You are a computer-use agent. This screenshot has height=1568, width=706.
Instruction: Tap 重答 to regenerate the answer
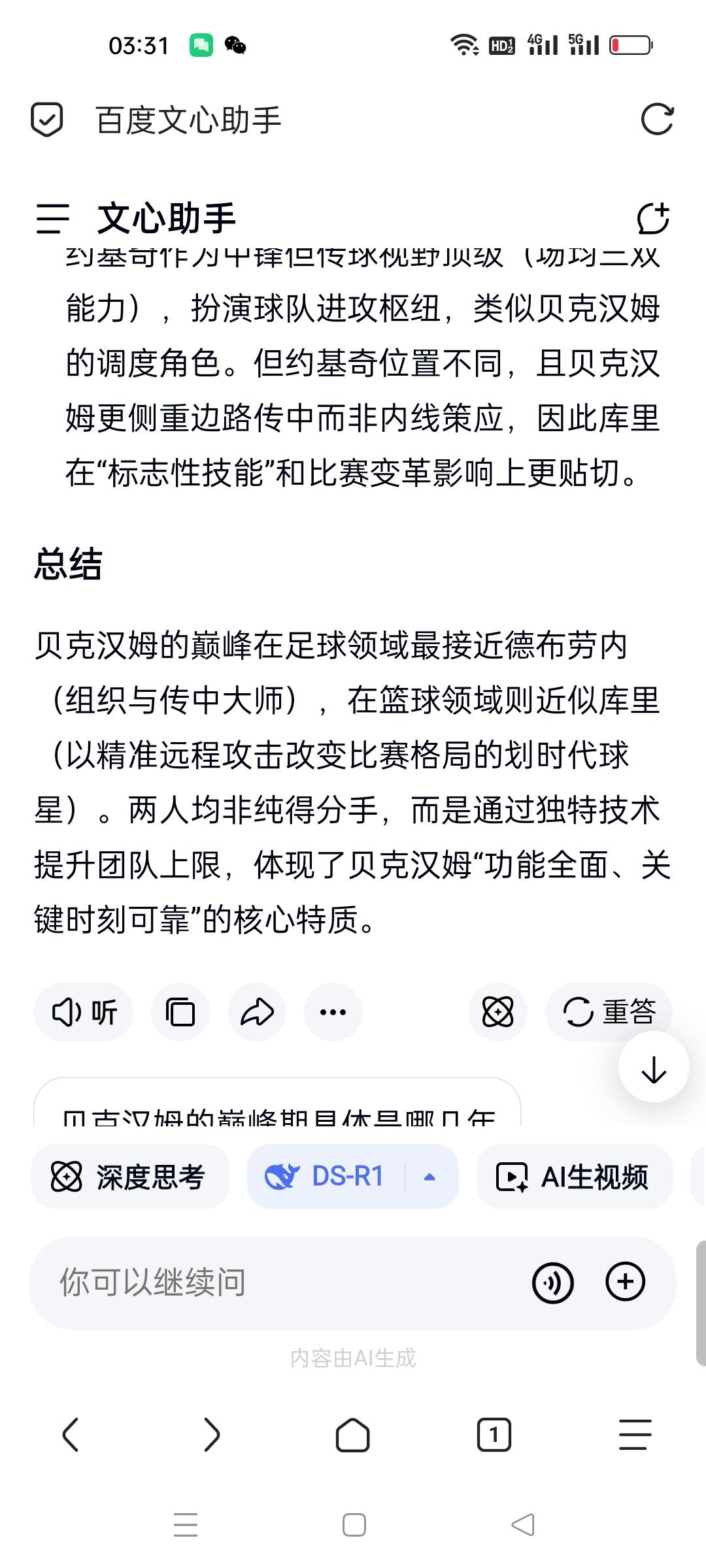click(x=609, y=1012)
